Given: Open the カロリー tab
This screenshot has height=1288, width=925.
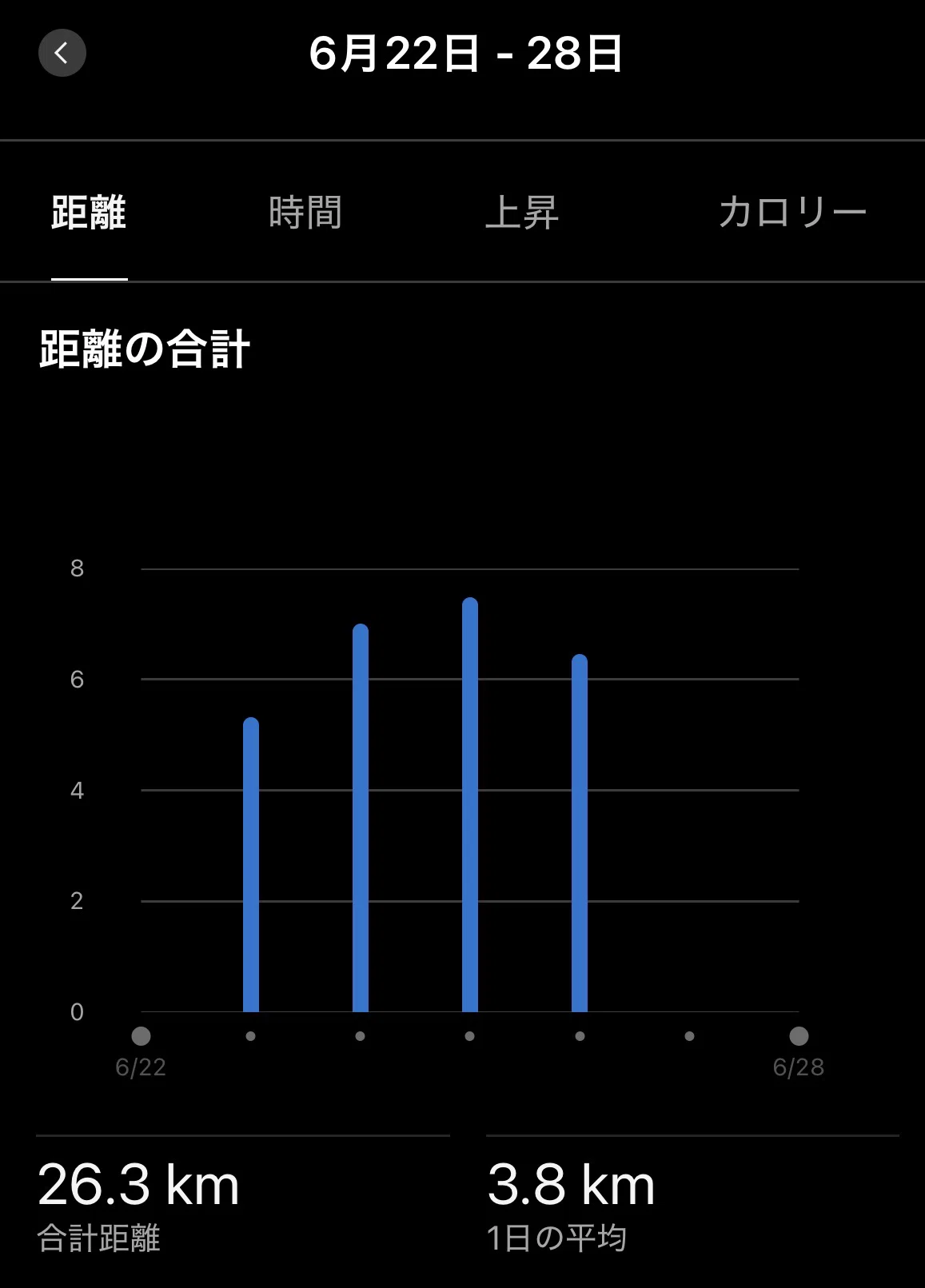Looking at the screenshot, I should pos(792,213).
